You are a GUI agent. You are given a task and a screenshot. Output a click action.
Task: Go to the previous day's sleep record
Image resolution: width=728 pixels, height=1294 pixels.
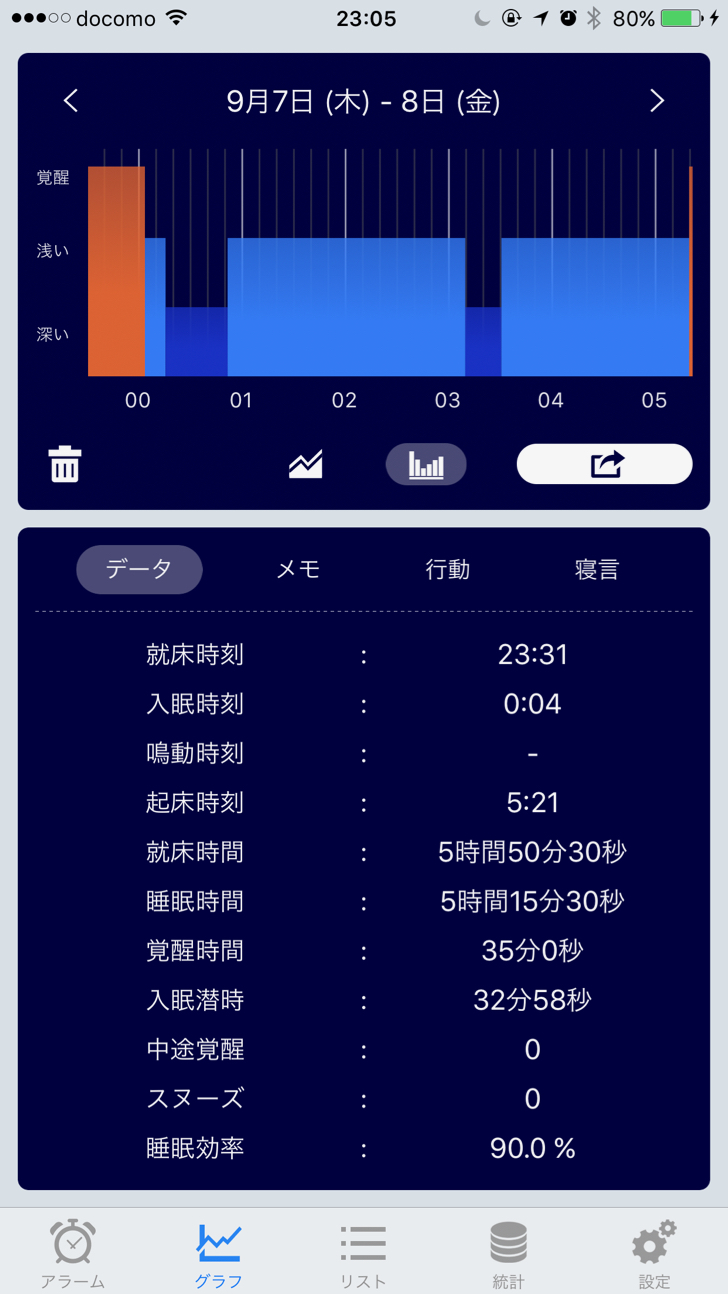70,101
